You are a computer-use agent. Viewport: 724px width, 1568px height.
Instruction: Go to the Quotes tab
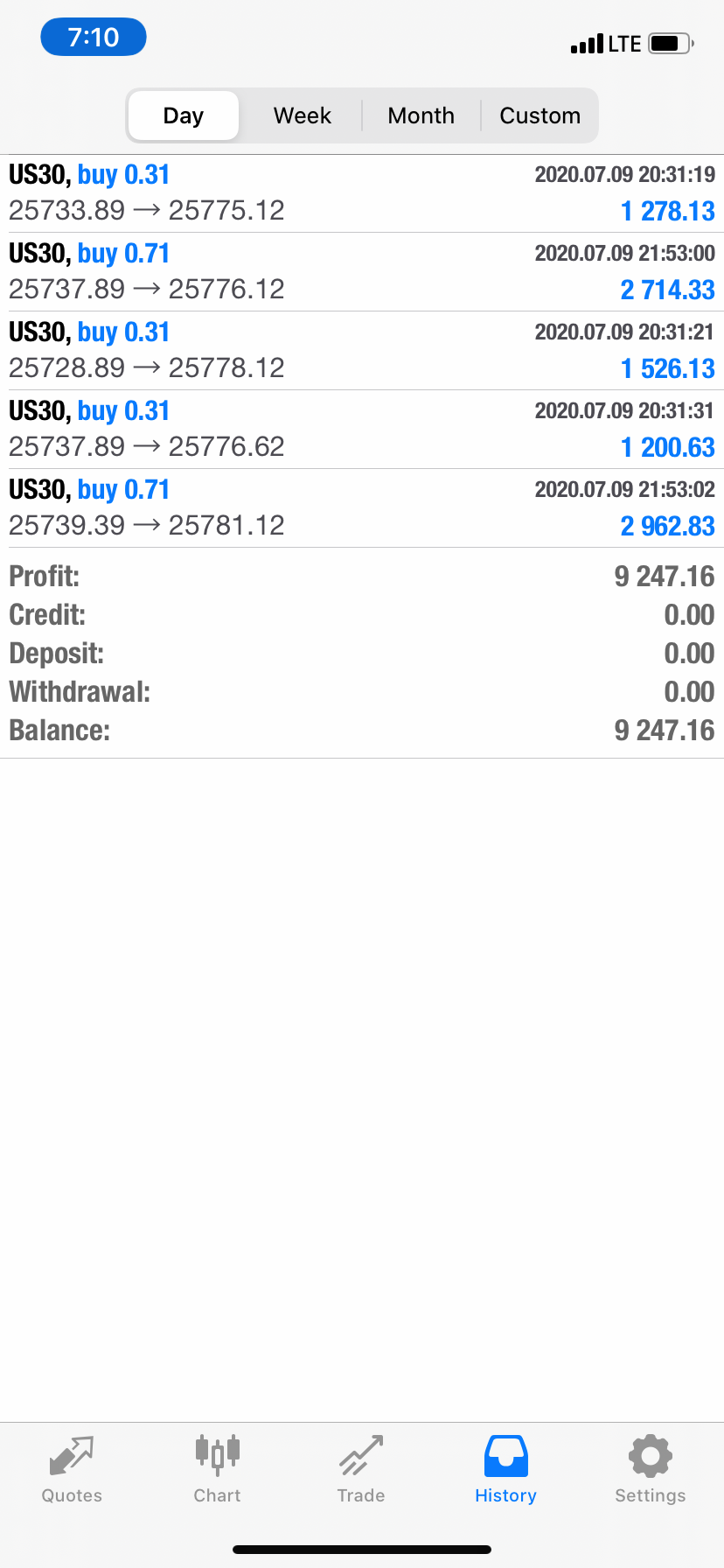pos(72,1470)
